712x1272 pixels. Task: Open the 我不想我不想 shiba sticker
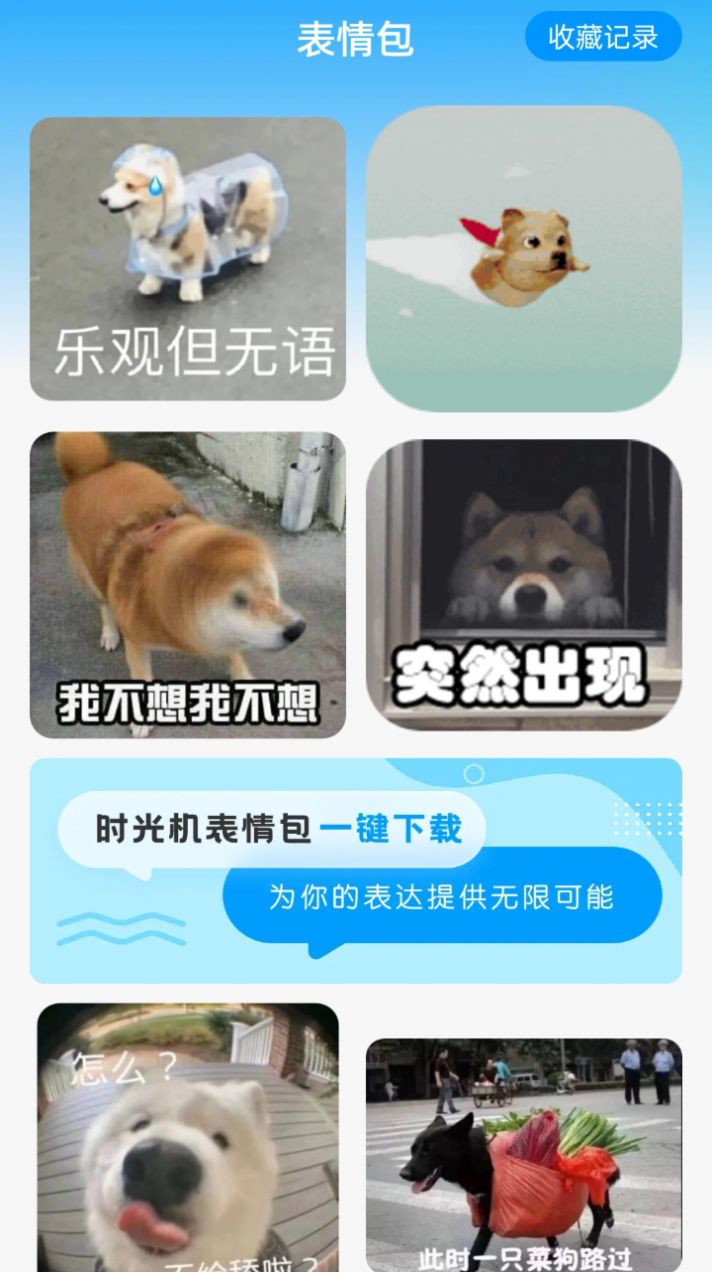click(187, 585)
